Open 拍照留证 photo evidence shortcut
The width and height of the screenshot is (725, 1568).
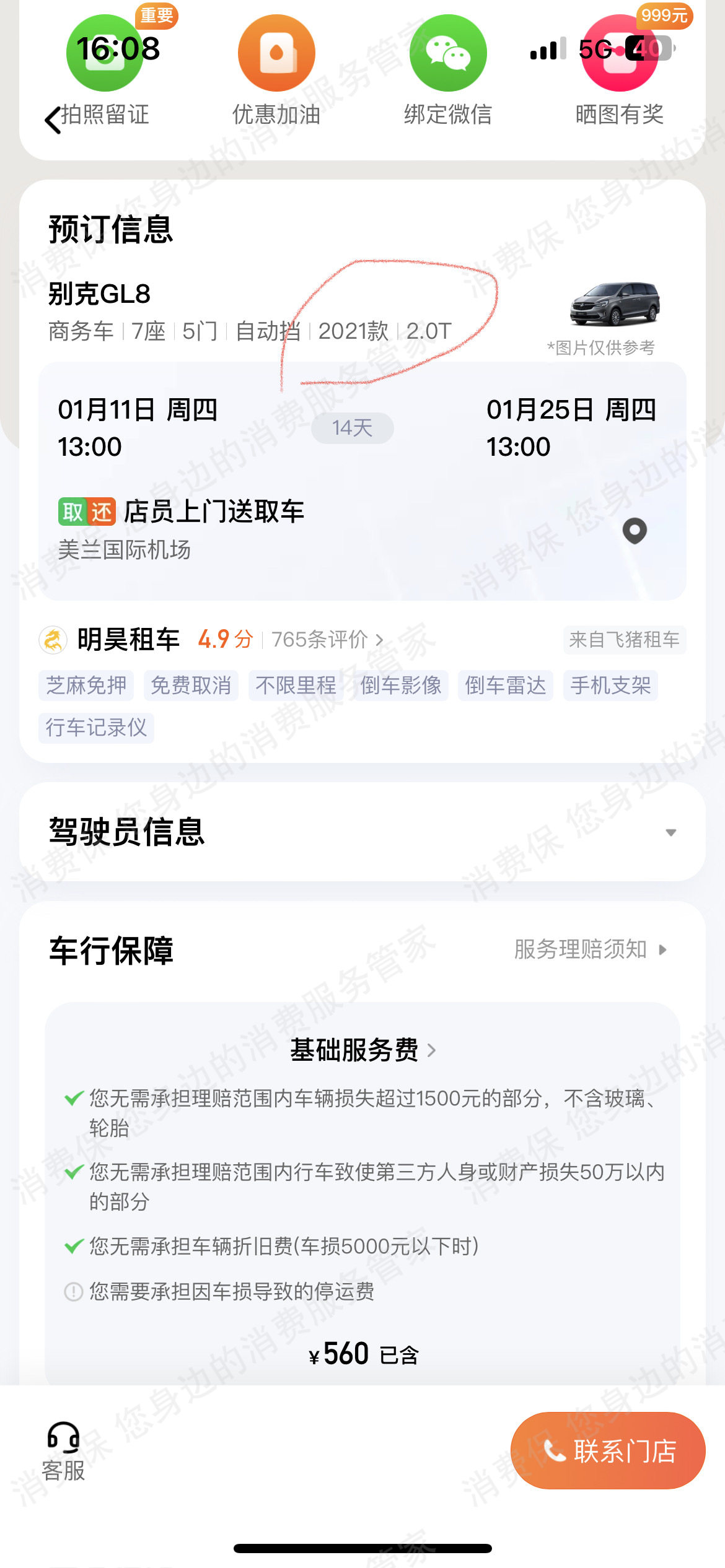(x=105, y=68)
